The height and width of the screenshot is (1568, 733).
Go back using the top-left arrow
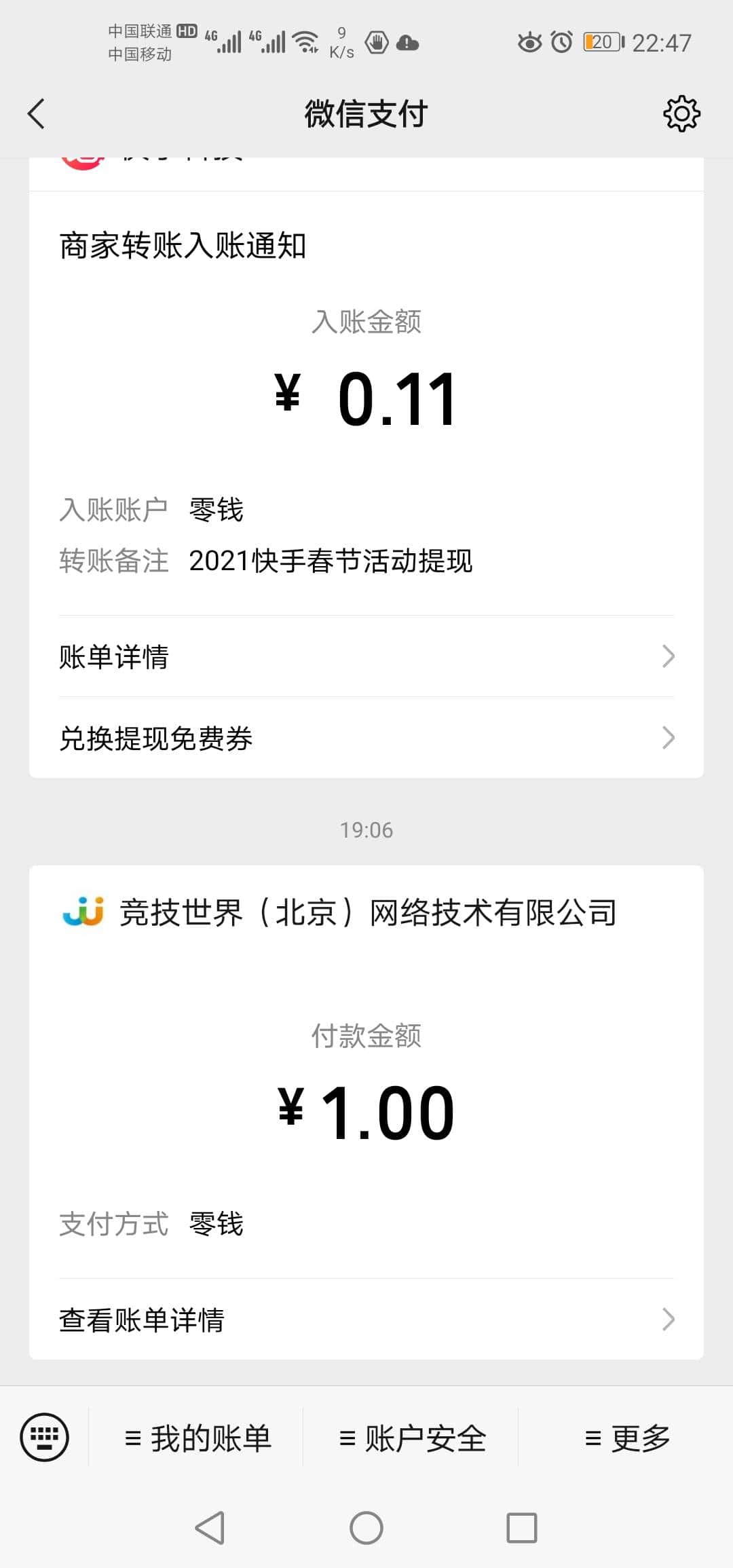coord(37,113)
